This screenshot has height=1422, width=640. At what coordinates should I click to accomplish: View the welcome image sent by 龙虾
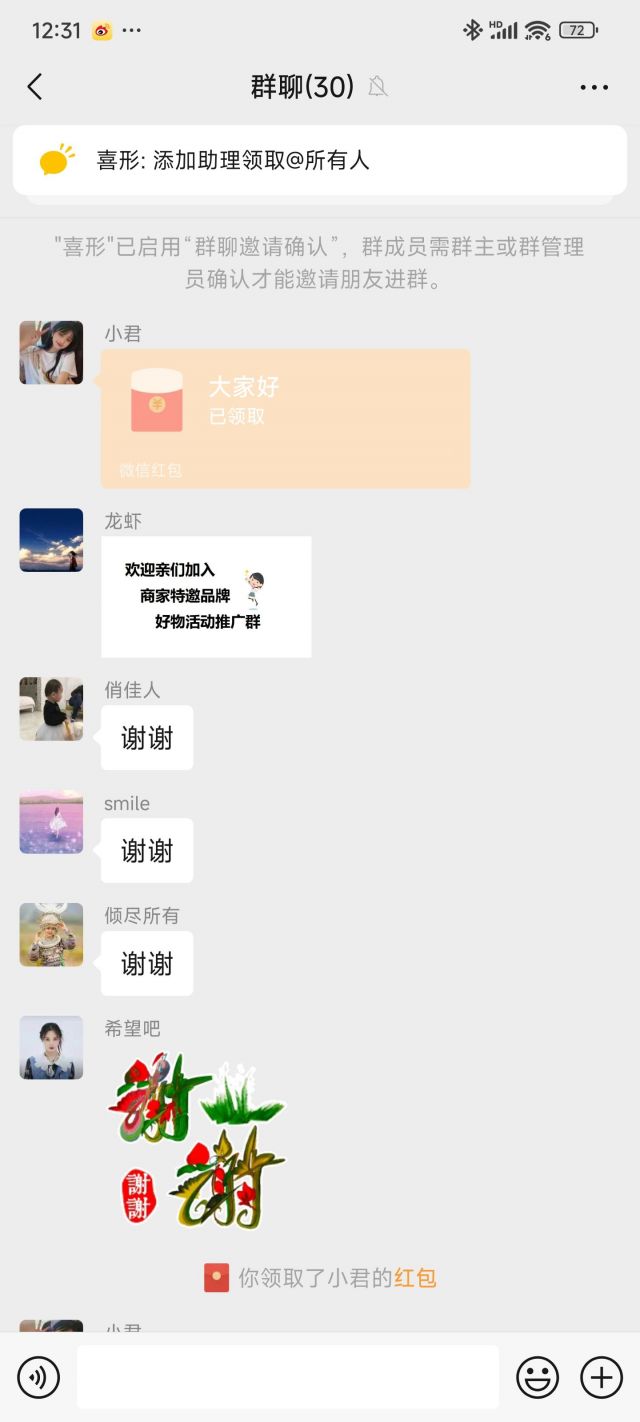[x=206, y=596]
